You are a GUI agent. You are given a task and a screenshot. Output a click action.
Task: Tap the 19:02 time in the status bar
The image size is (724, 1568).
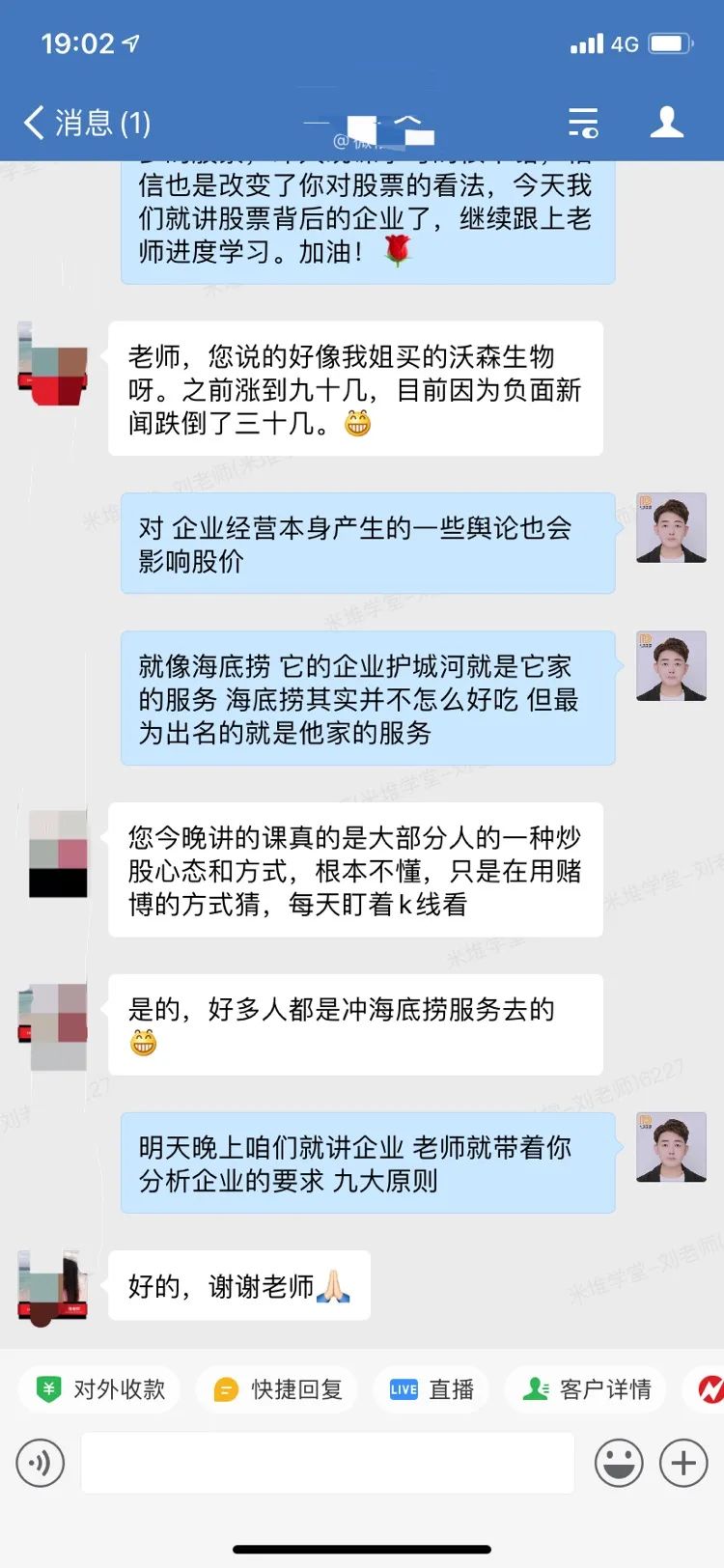[x=74, y=42]
